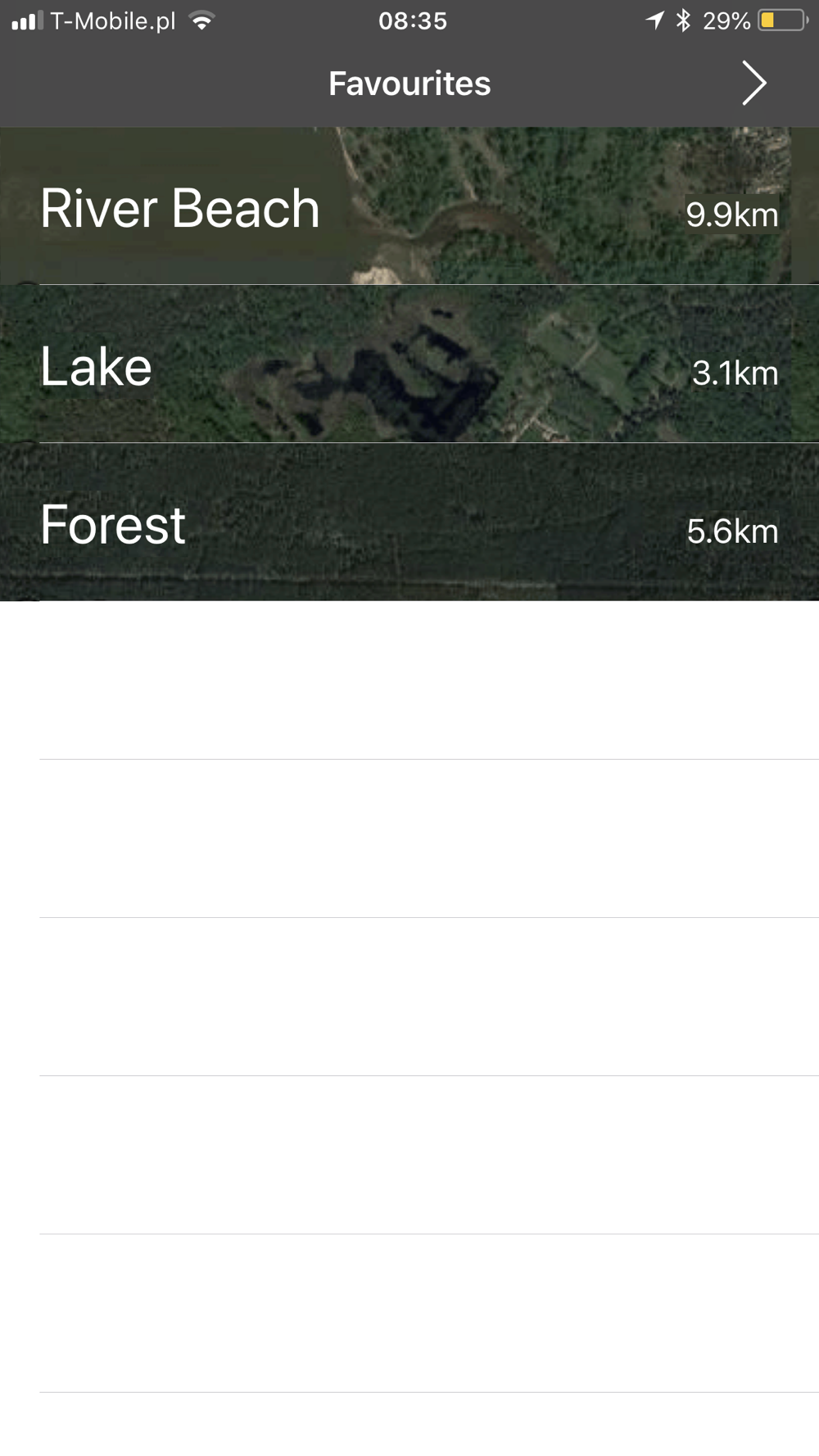Tap the forward chevron in the Favourites header

coord(753,83)
